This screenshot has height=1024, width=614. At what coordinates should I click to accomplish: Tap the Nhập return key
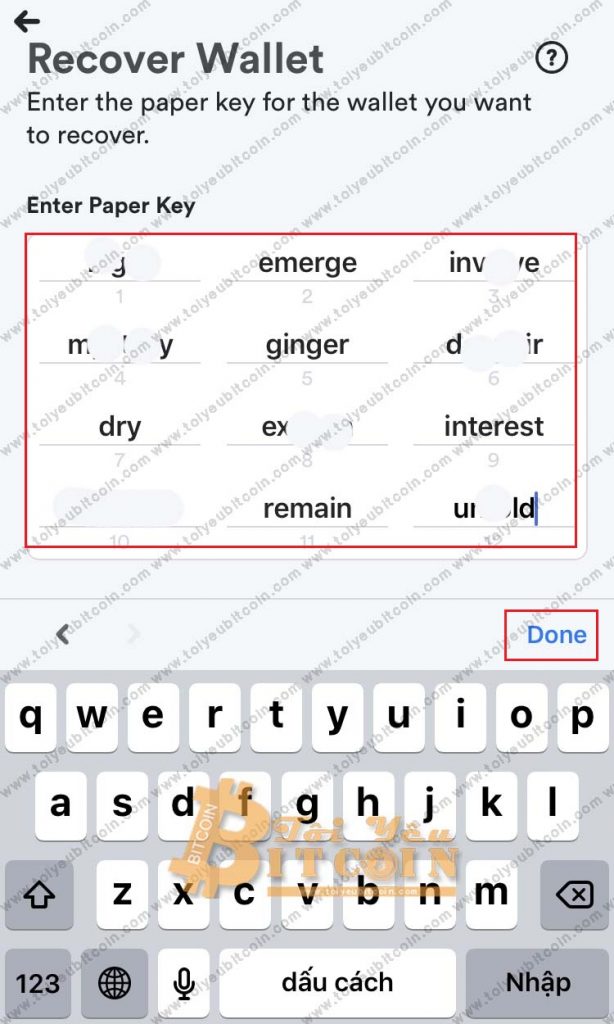538,983
